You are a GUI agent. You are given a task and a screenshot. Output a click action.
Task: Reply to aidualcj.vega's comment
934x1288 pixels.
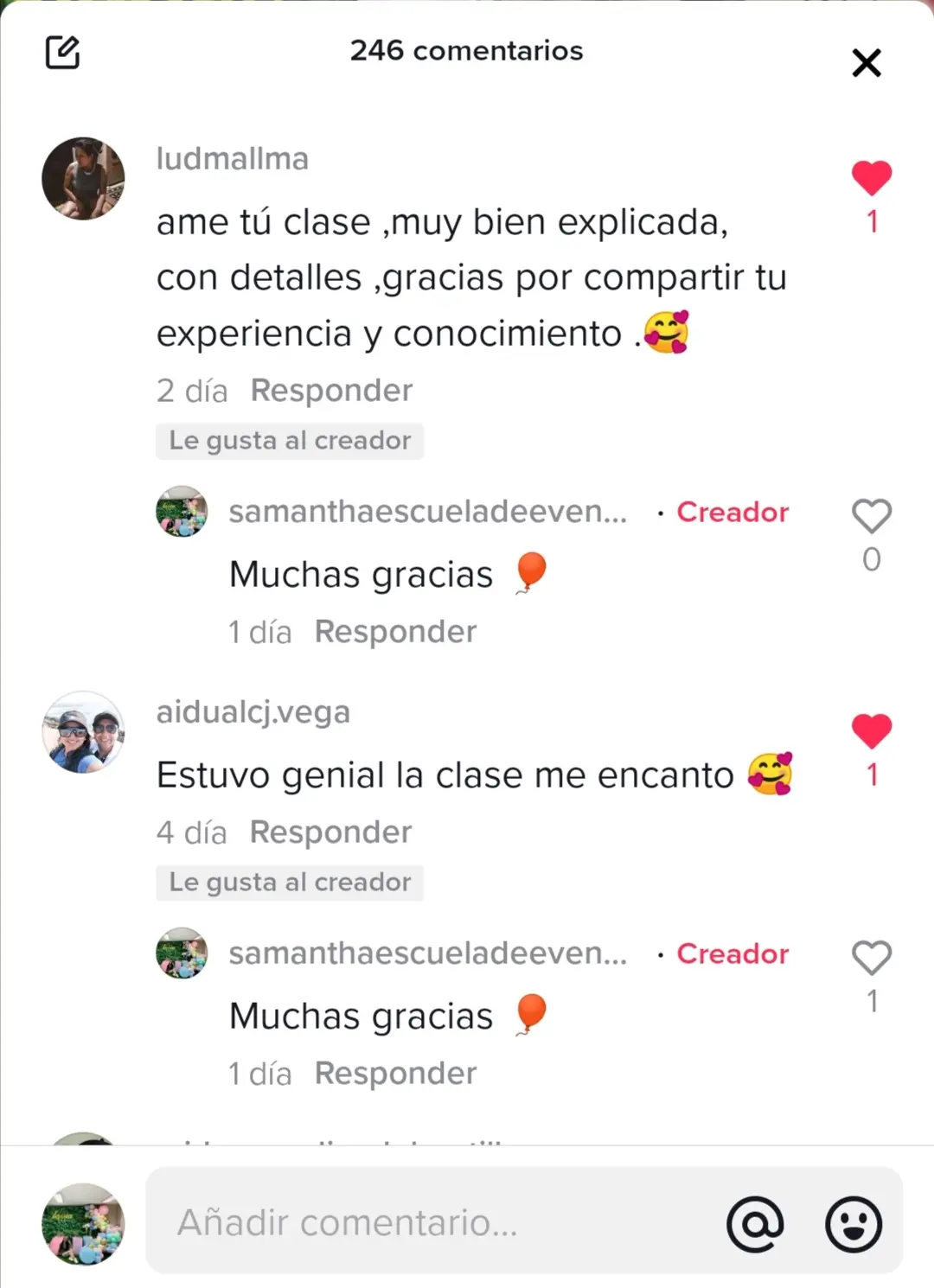(330, 832)
